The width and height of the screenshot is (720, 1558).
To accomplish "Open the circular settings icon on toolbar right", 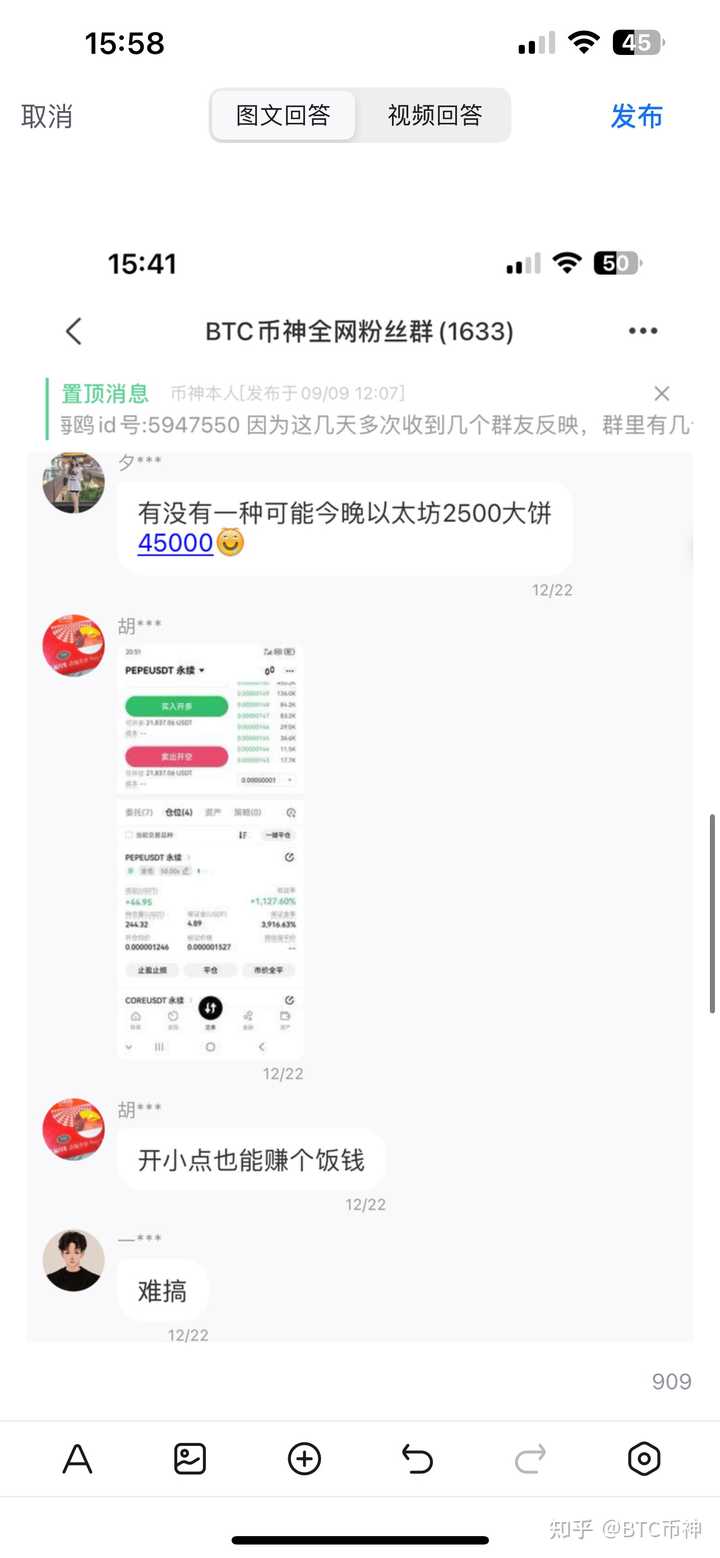I will pyautogui.click(x=644, y=1459).
